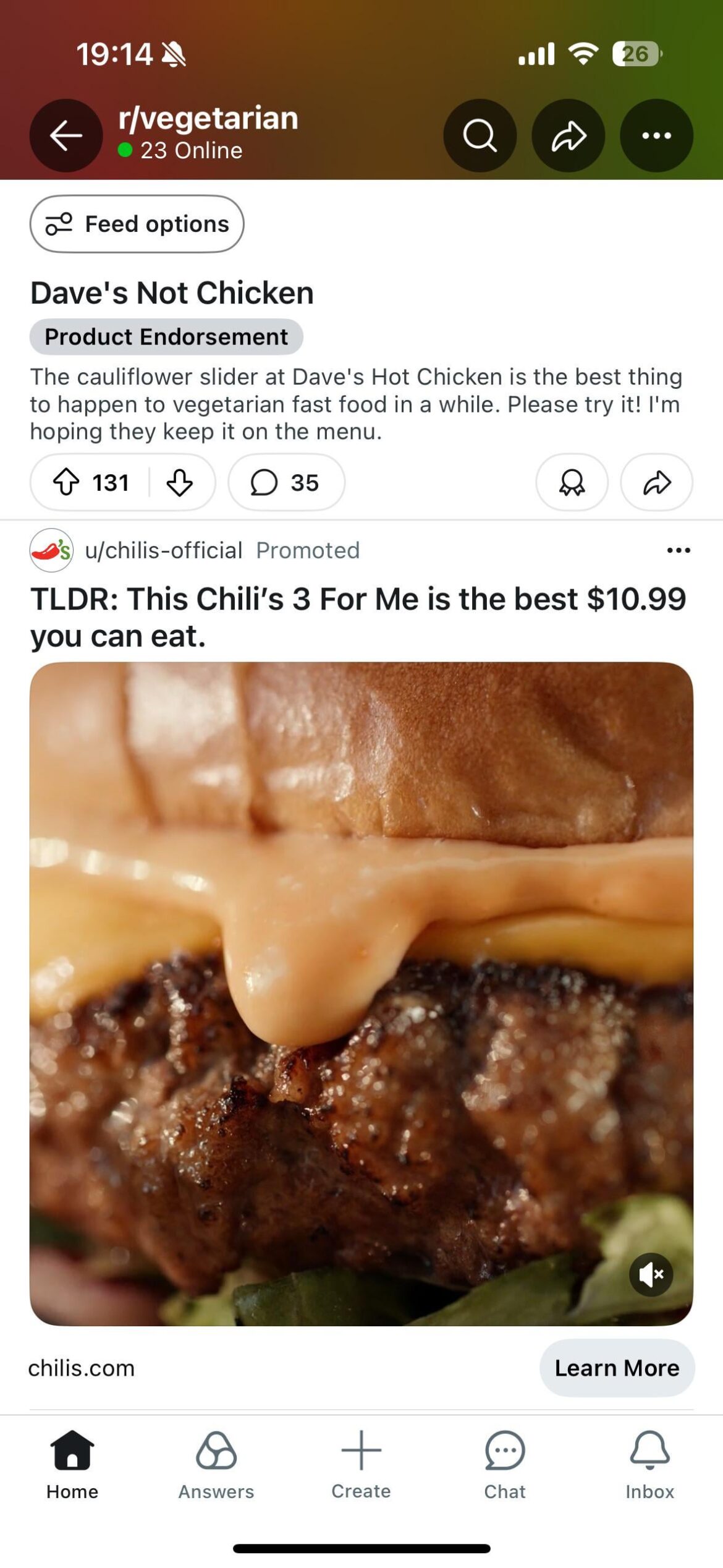The width and height of the screenshot is (723, 1568).
Task: Open comments on the cauliflower slider post
Action: pyautogui.click(x=285, y=483)
